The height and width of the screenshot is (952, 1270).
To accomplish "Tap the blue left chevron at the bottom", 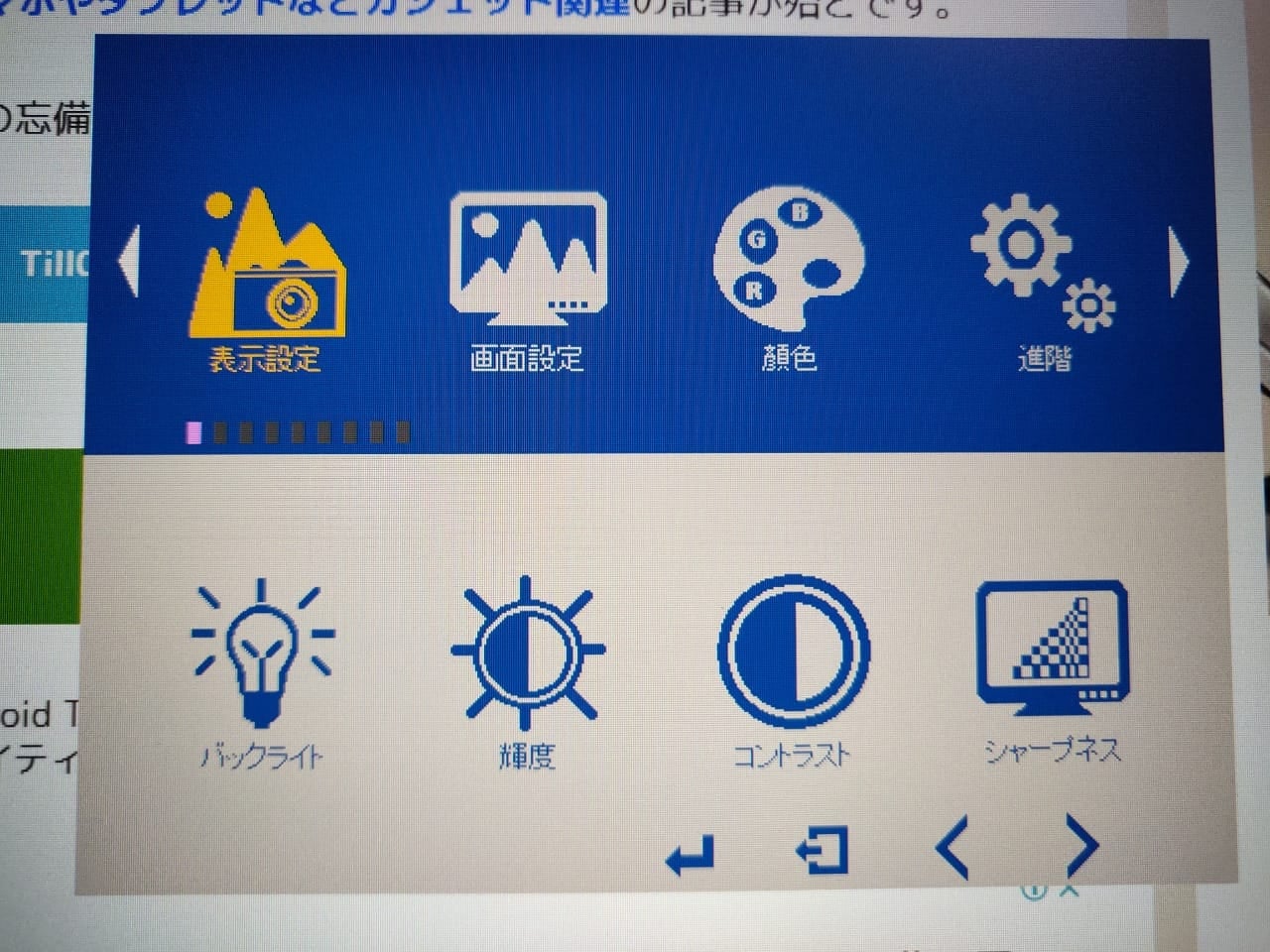I will coord(952,848).
